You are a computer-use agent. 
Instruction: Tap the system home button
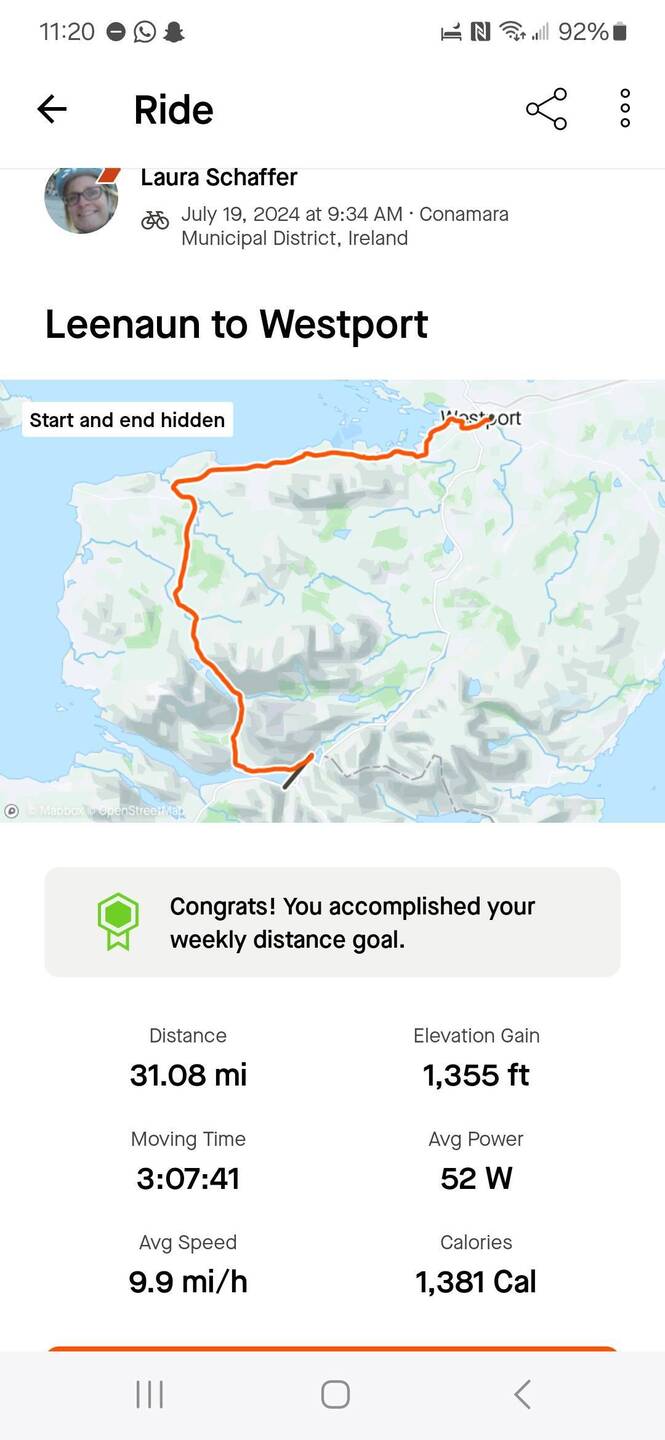coord(335,1394)
